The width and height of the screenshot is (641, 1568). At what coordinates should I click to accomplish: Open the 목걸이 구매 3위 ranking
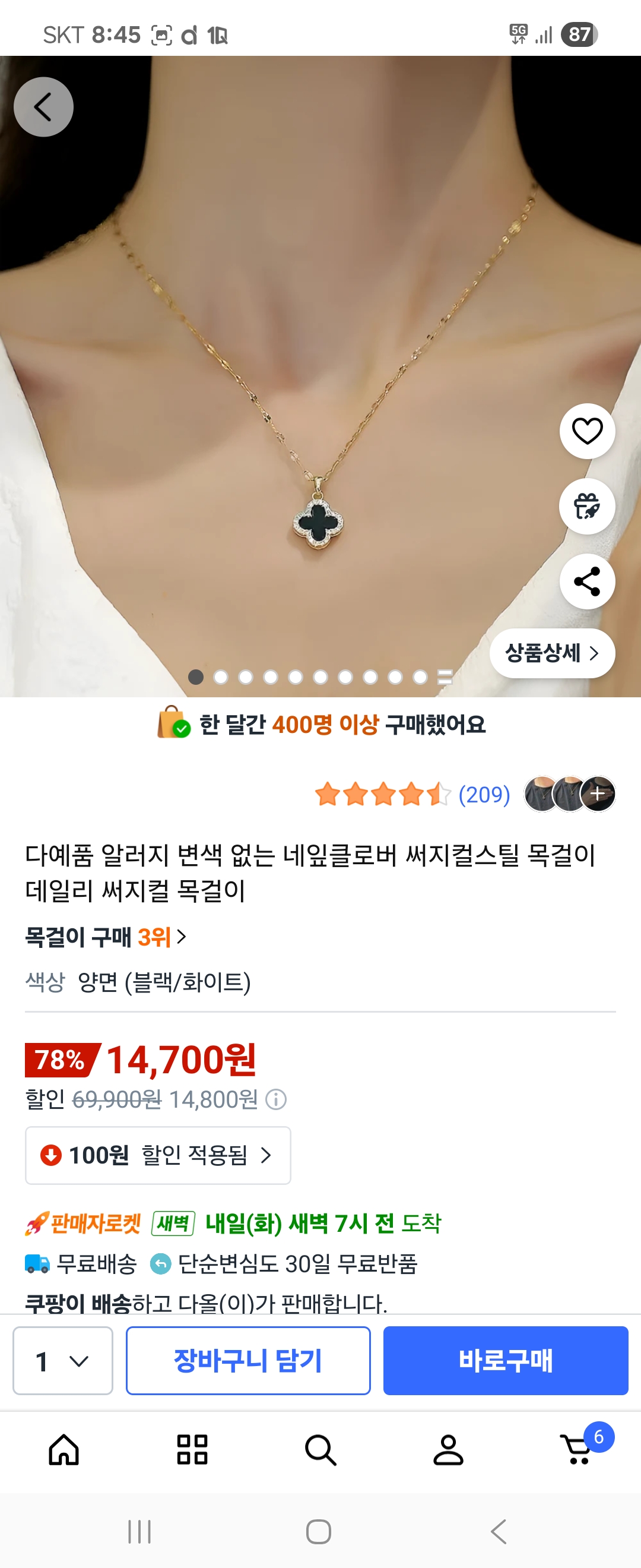[x=105, y=937]
